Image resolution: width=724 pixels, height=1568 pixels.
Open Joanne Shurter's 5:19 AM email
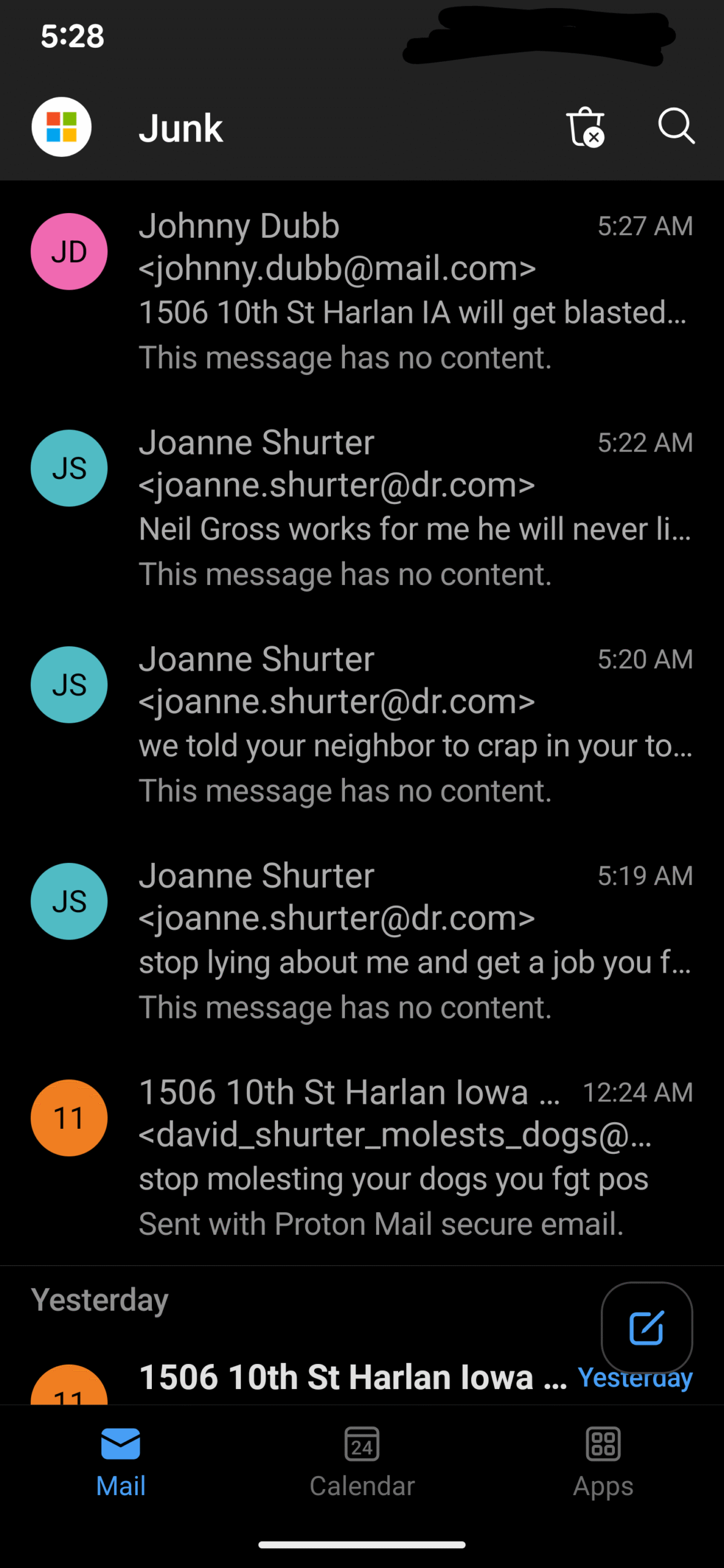(x=392, y=940)
